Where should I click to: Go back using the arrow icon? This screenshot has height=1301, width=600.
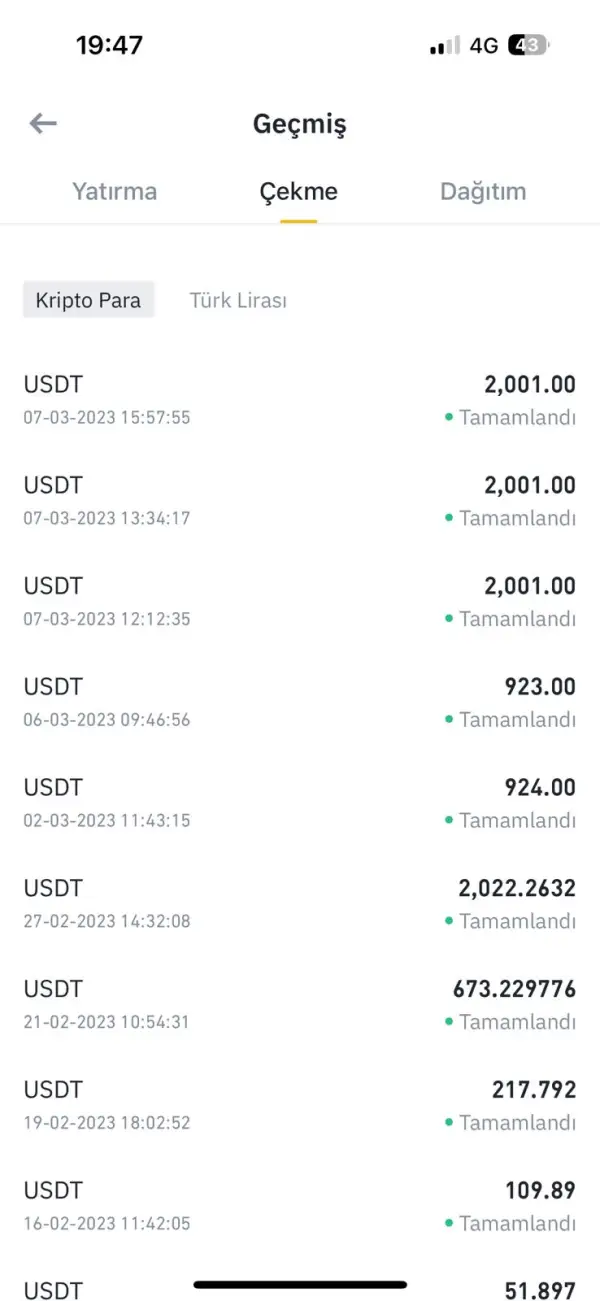point(43,124)
